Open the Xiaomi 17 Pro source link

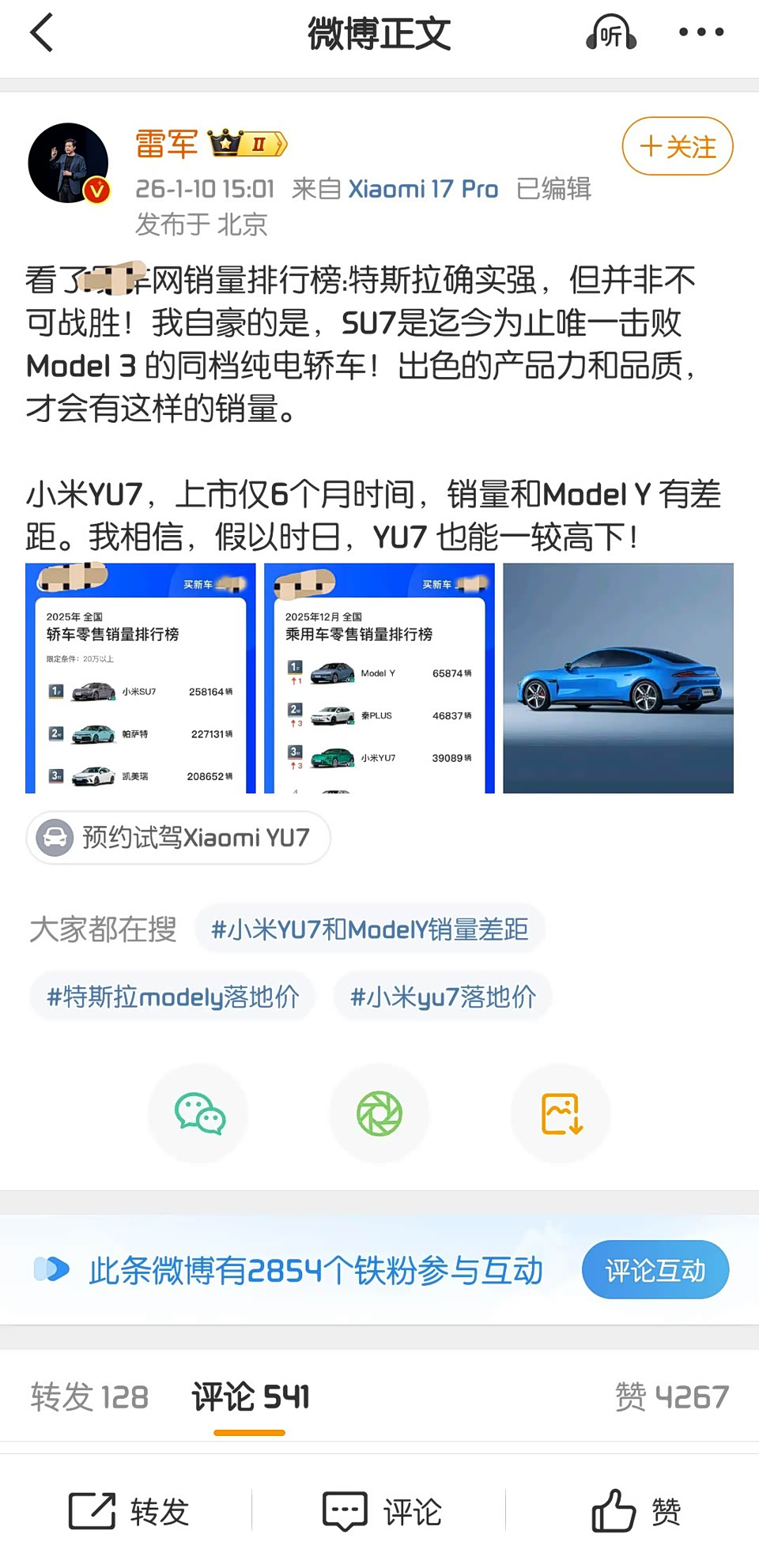point(423,189)
